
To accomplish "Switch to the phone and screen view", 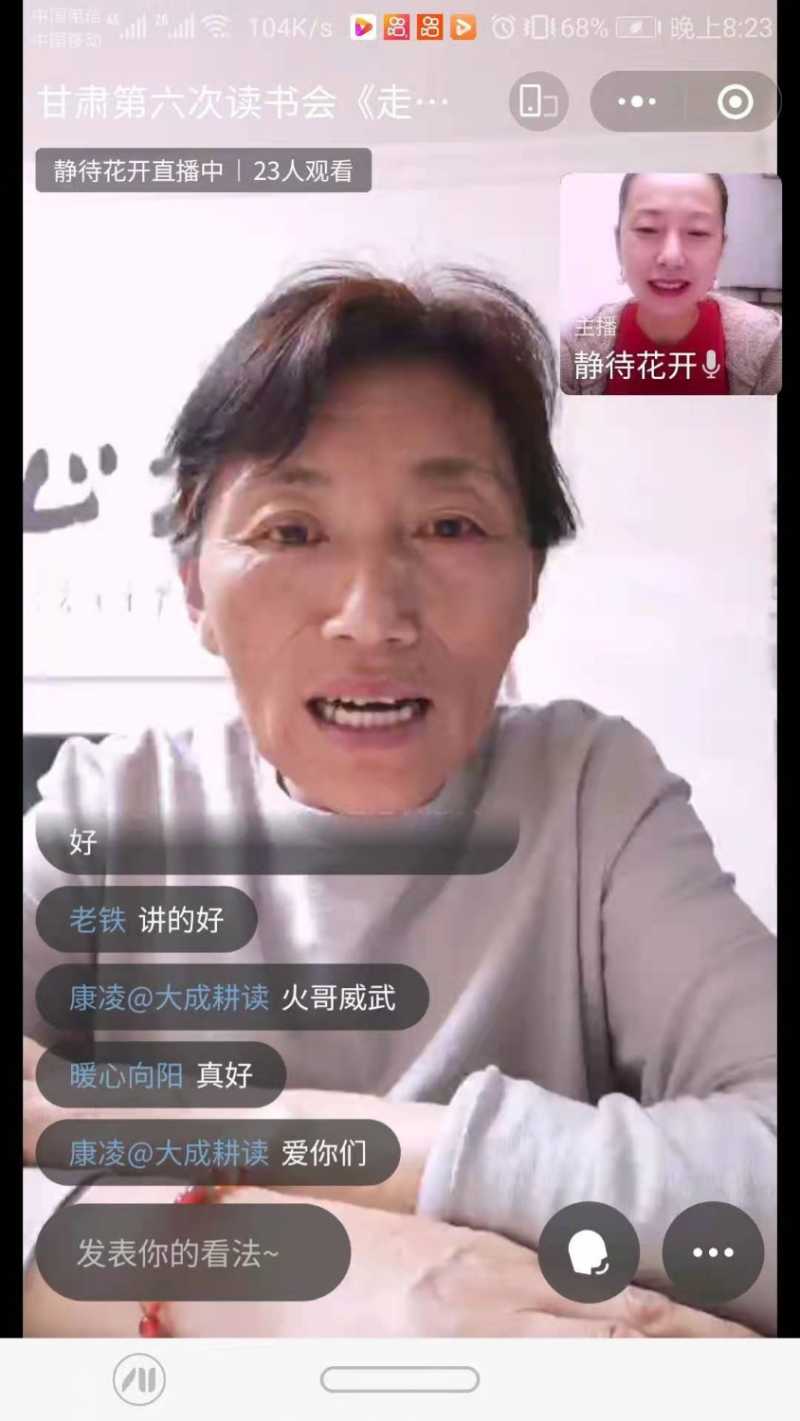I will (539, 101).
